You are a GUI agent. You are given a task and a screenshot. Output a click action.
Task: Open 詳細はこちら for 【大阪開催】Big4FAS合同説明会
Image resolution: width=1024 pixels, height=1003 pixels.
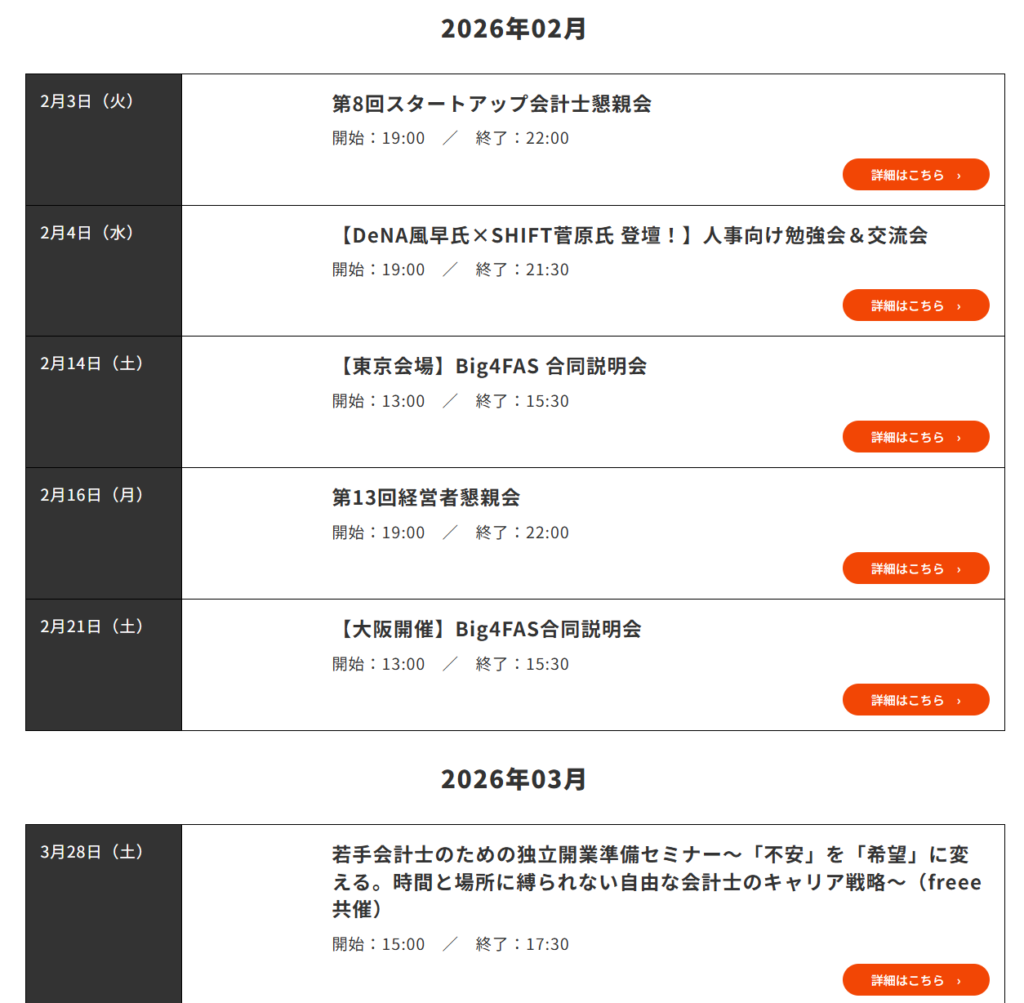(915, 700)
